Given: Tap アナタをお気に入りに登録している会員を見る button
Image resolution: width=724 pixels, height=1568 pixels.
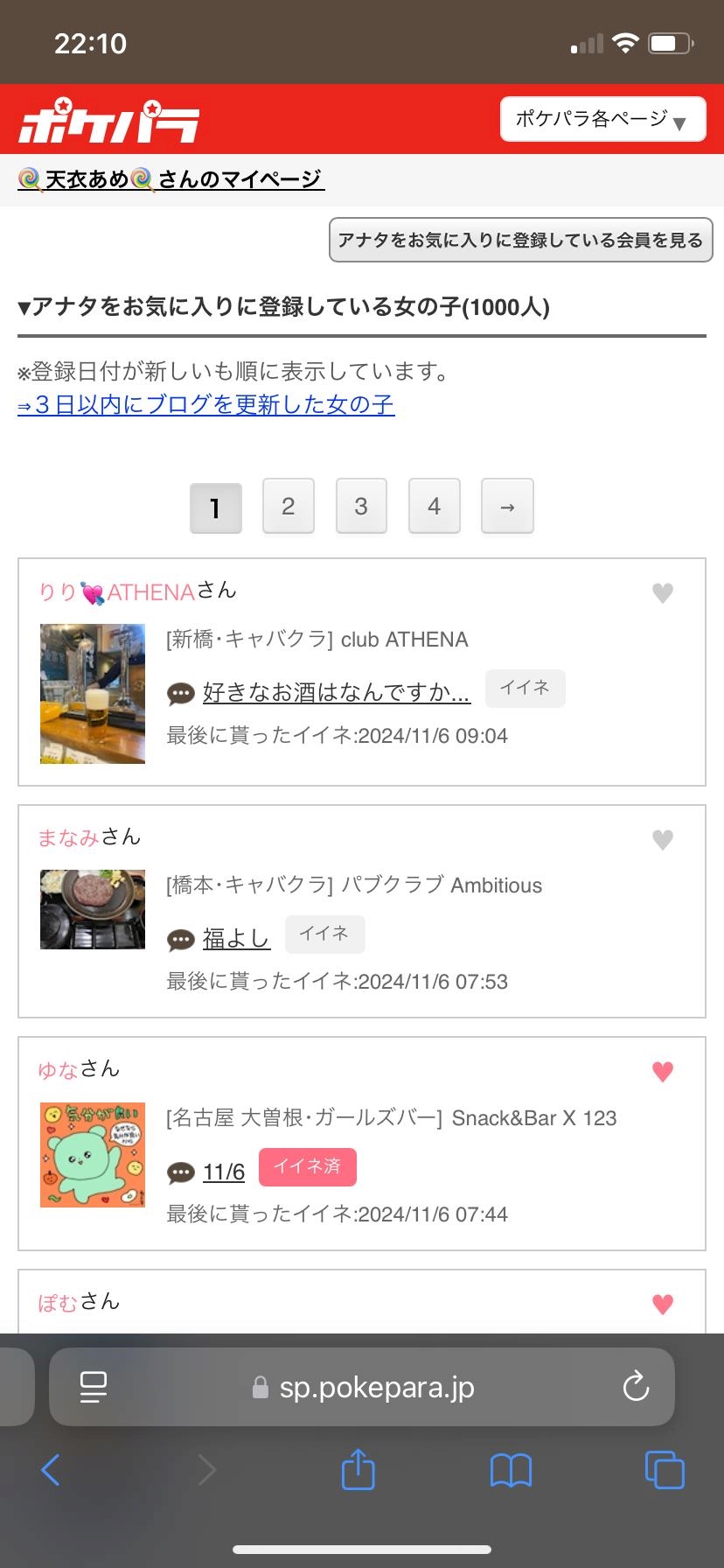Looking at the screenshot, I should [520, 240].
